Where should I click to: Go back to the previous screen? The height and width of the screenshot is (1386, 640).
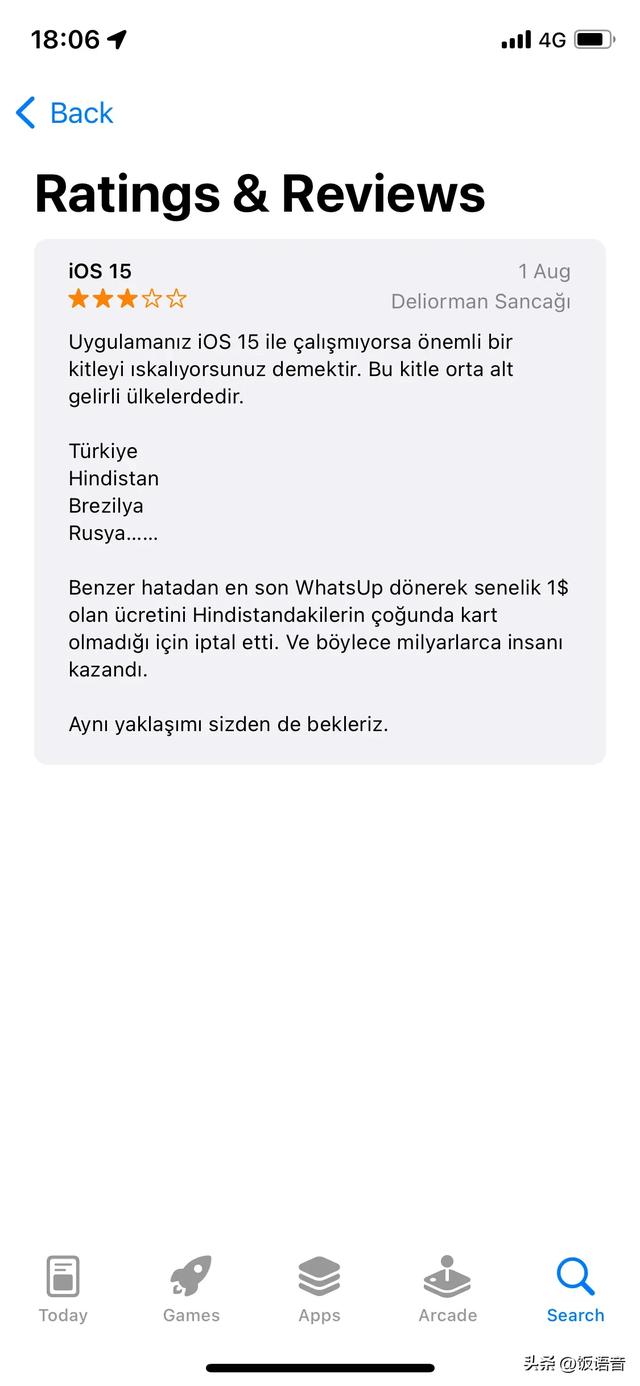(65, 113)
